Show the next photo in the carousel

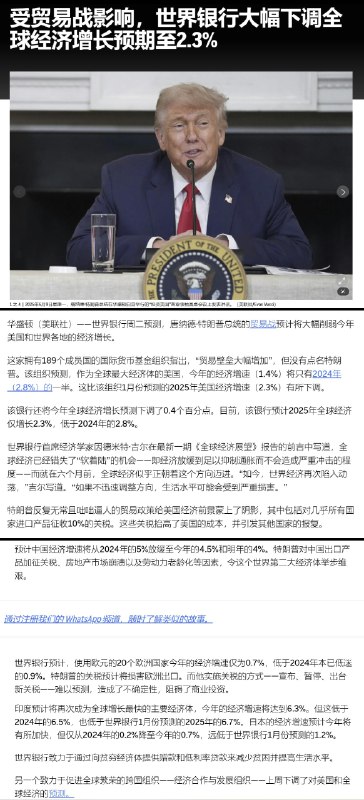pos(343,191)
